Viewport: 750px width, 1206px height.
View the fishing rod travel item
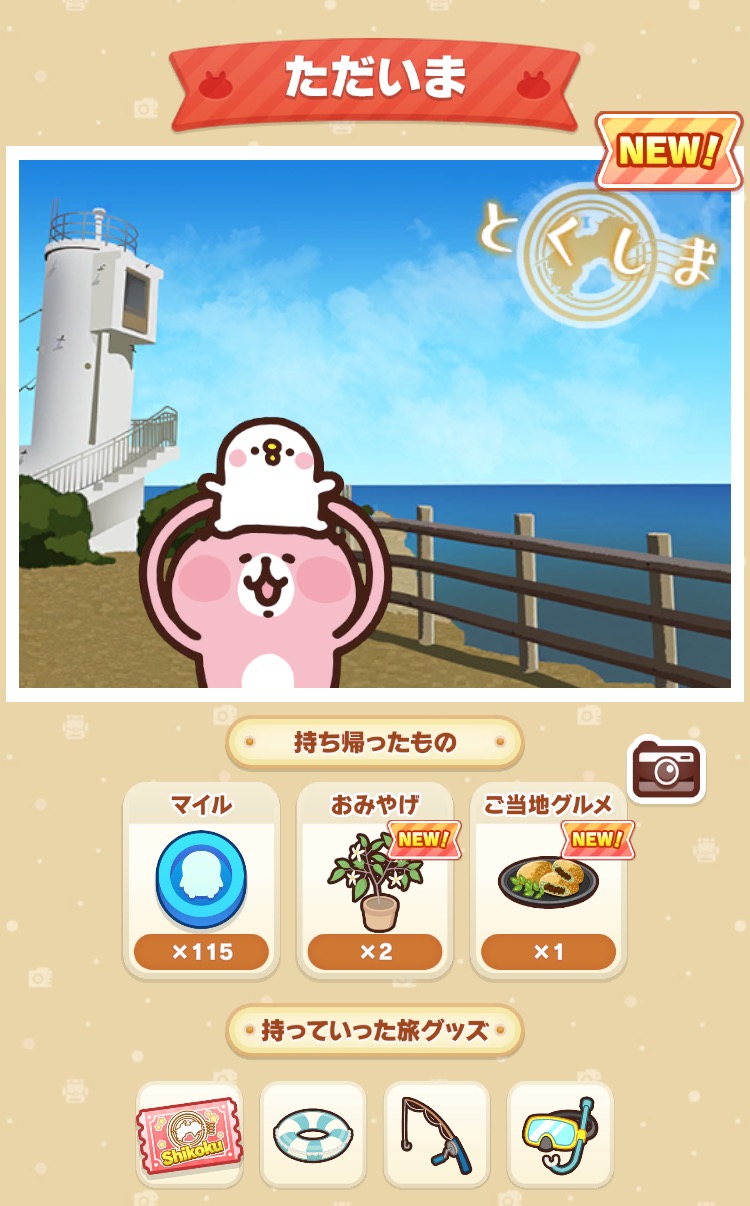click(x=437, y=1134)
